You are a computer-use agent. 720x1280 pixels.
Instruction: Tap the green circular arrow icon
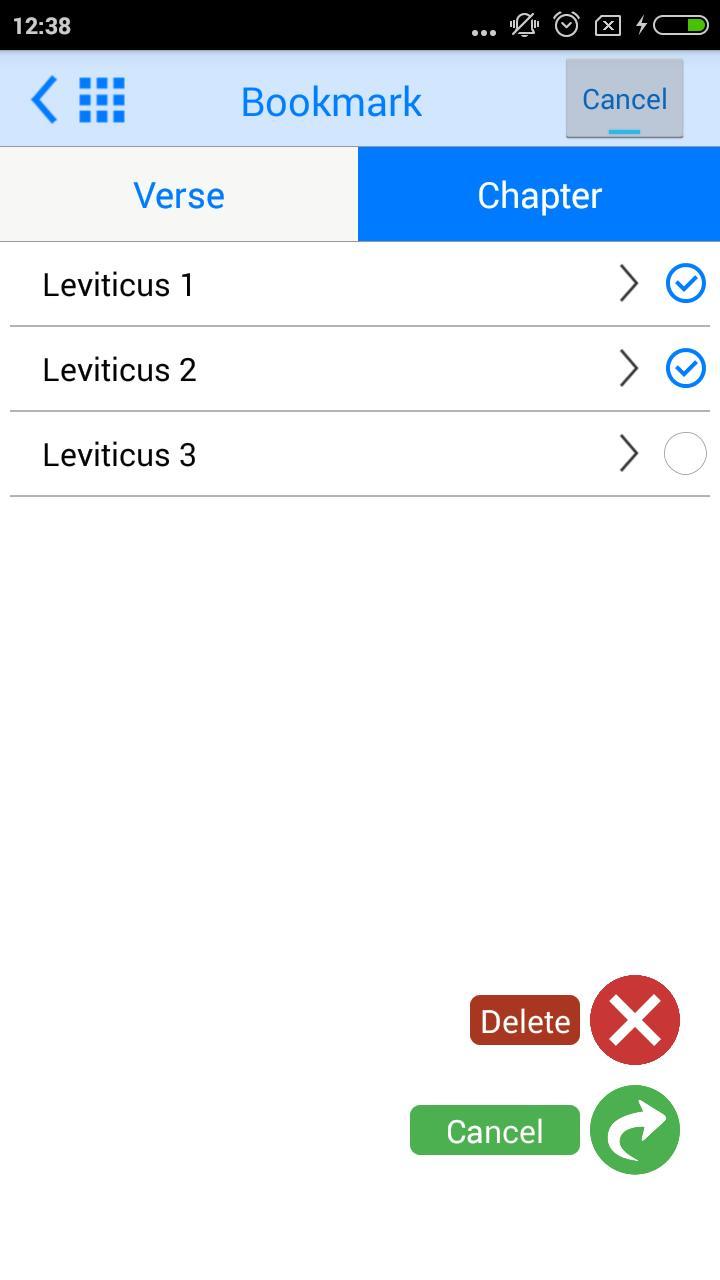(x=635, y=1130)
